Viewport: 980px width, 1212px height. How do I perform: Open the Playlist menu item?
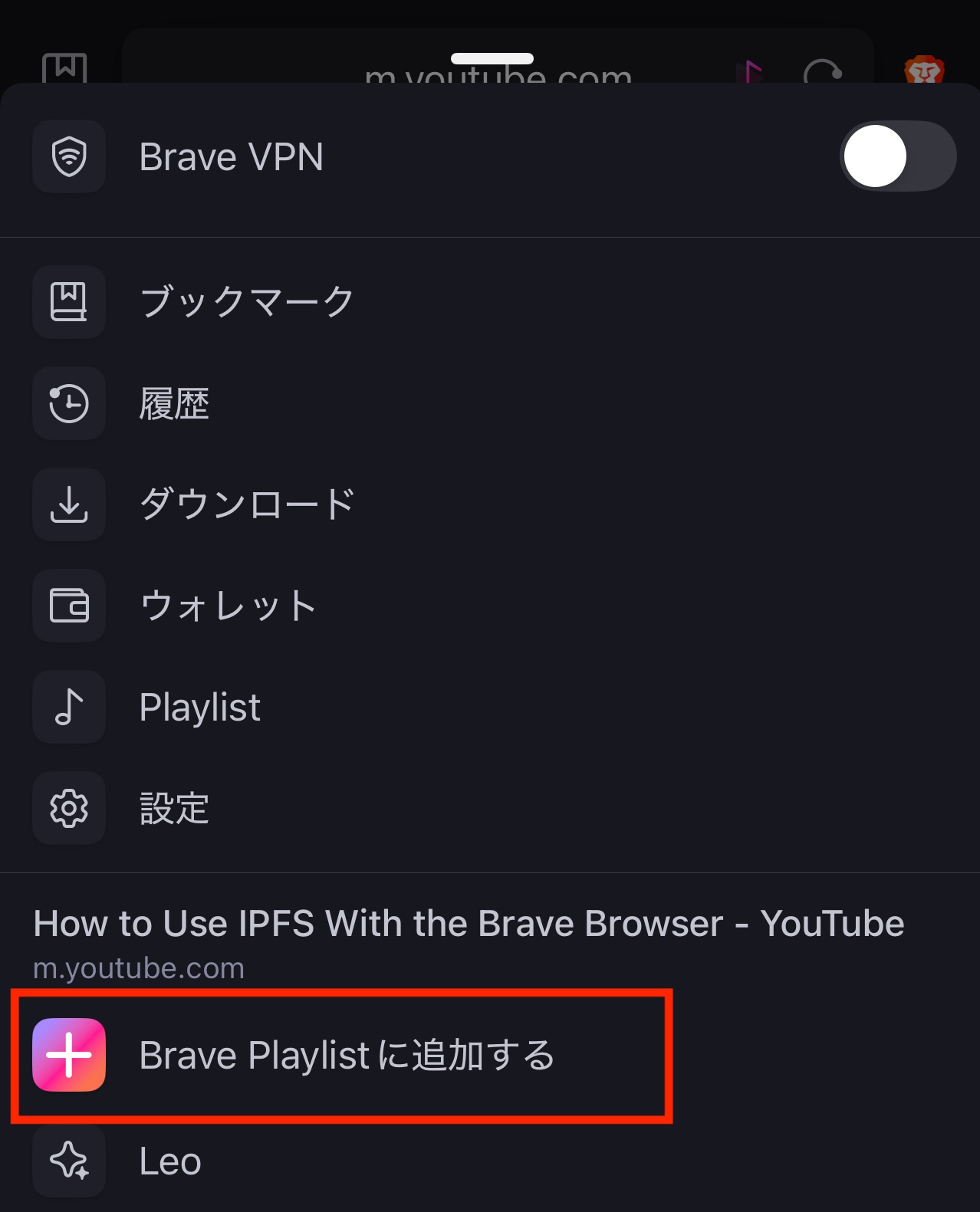[199, 707]
